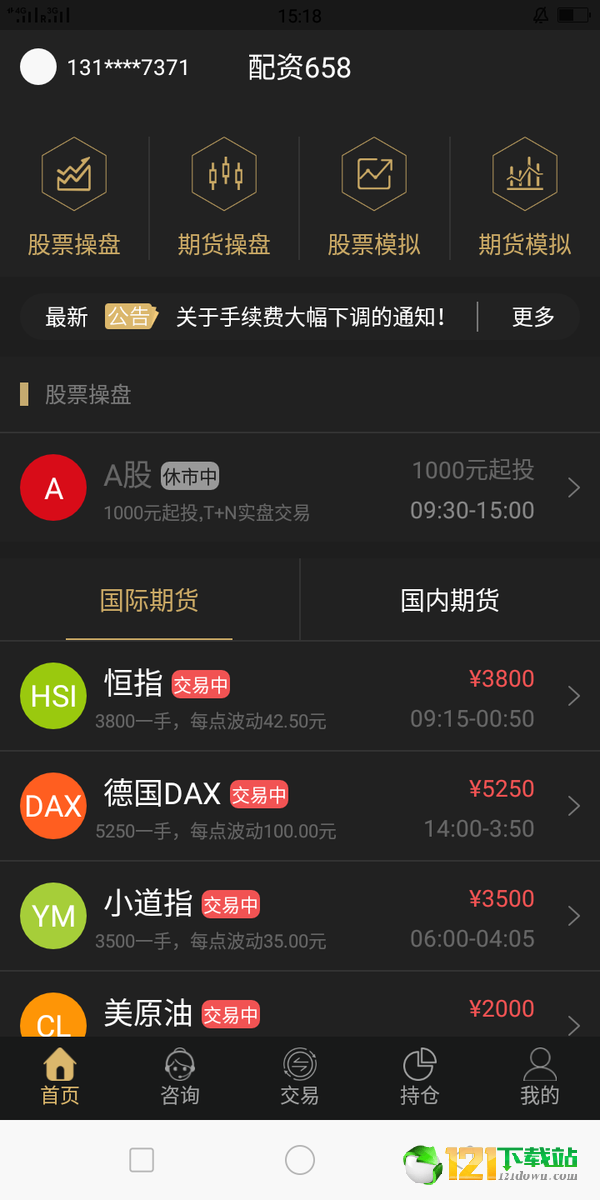Open 股票操盘 stock trading shortcut
Image resolution: width=600 pixels, height=1200 pixels.
click(74, 198)
